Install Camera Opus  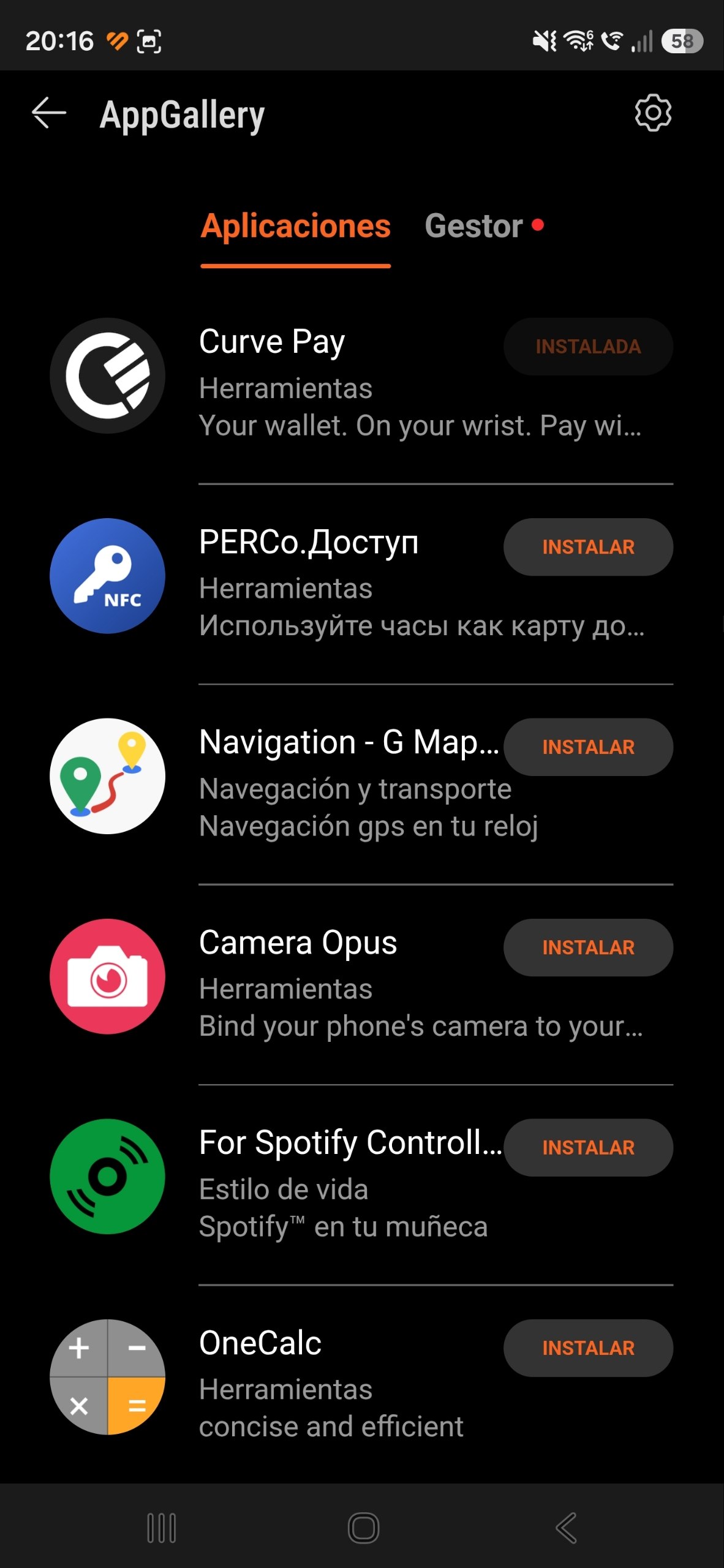[x=588, y=948]
